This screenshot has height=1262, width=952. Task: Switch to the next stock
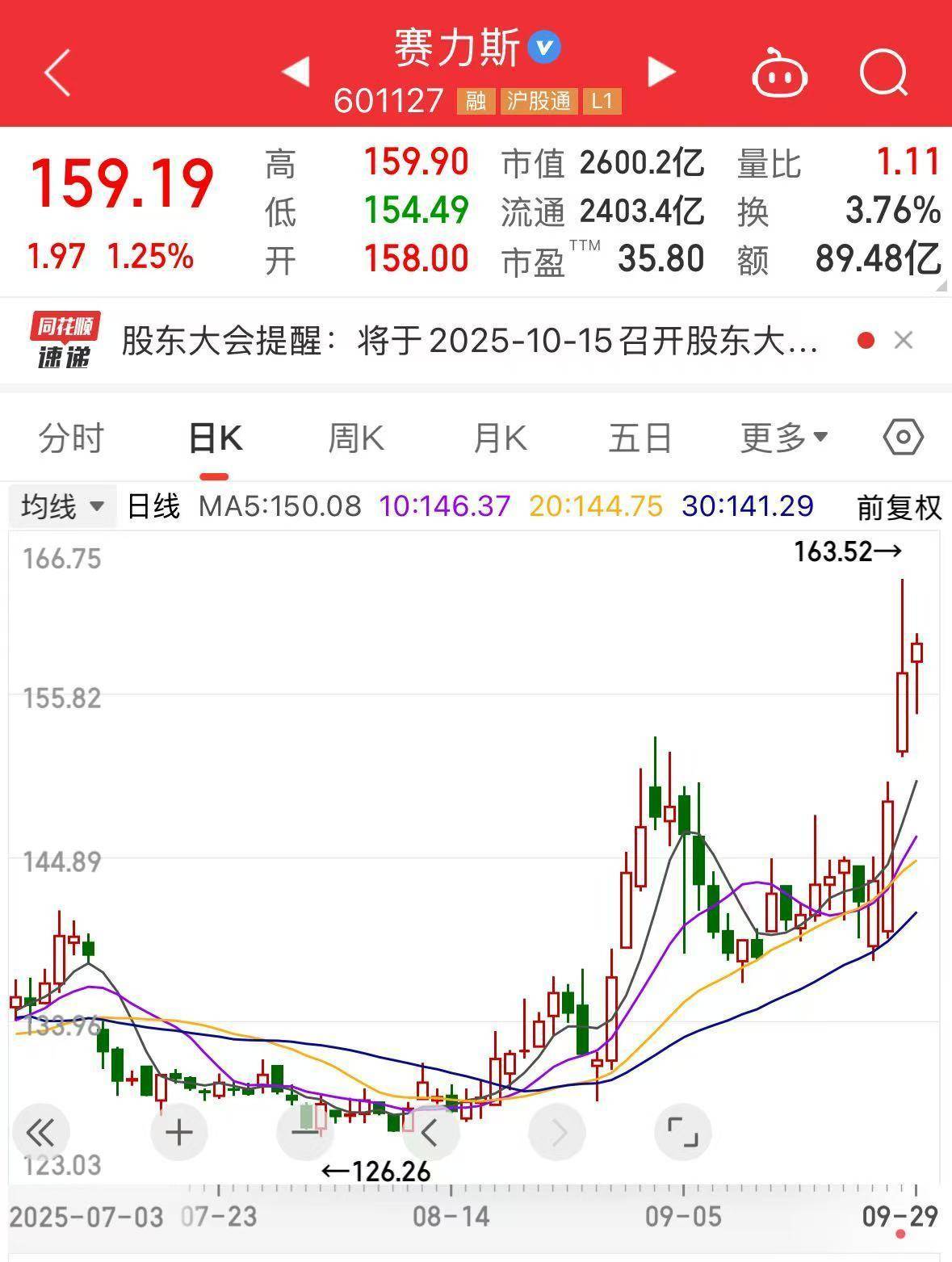(661, 72)
